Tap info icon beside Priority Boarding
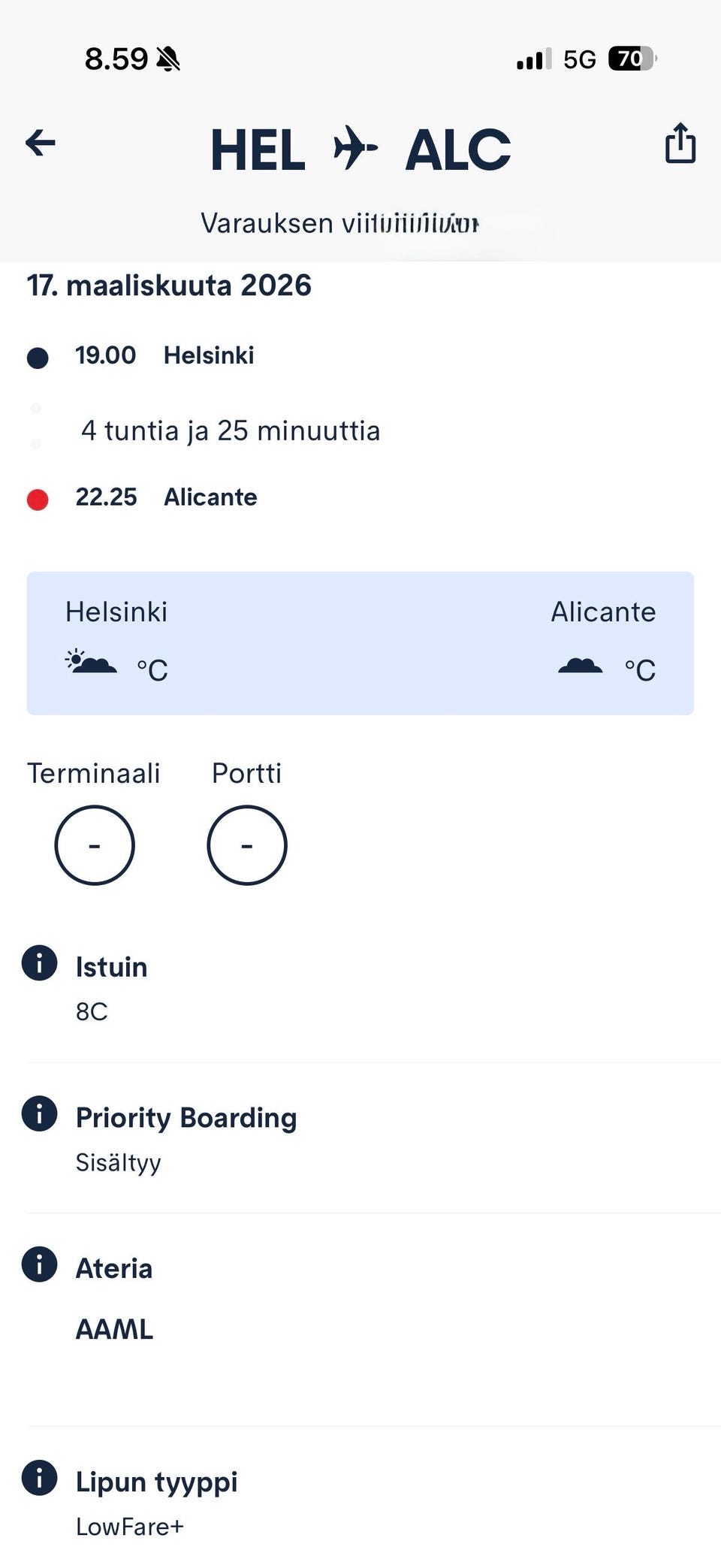721x1568 pixels. 40,1113
